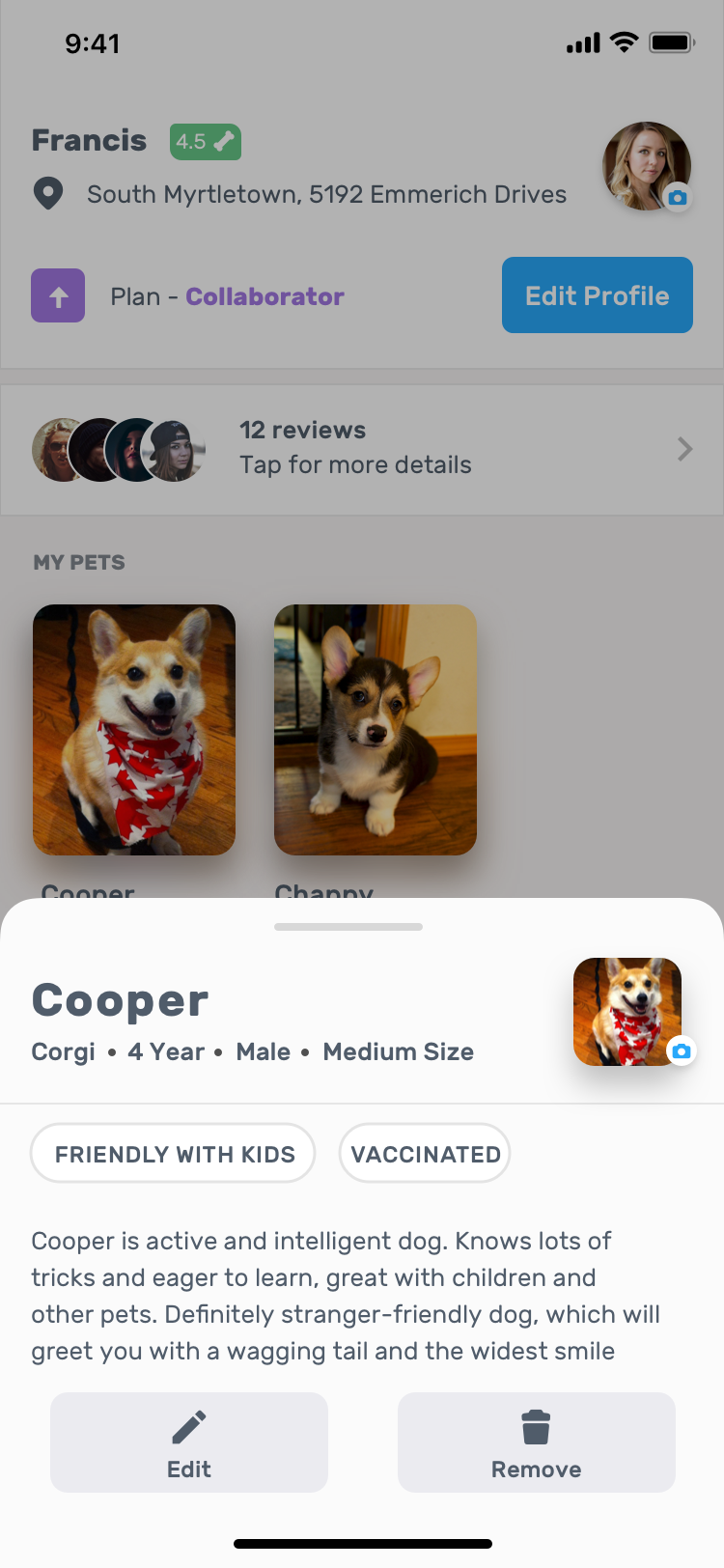This screenshot has height=1568, width=724.
Task: Open the 12 reviews details
Action: coord(362,450)
